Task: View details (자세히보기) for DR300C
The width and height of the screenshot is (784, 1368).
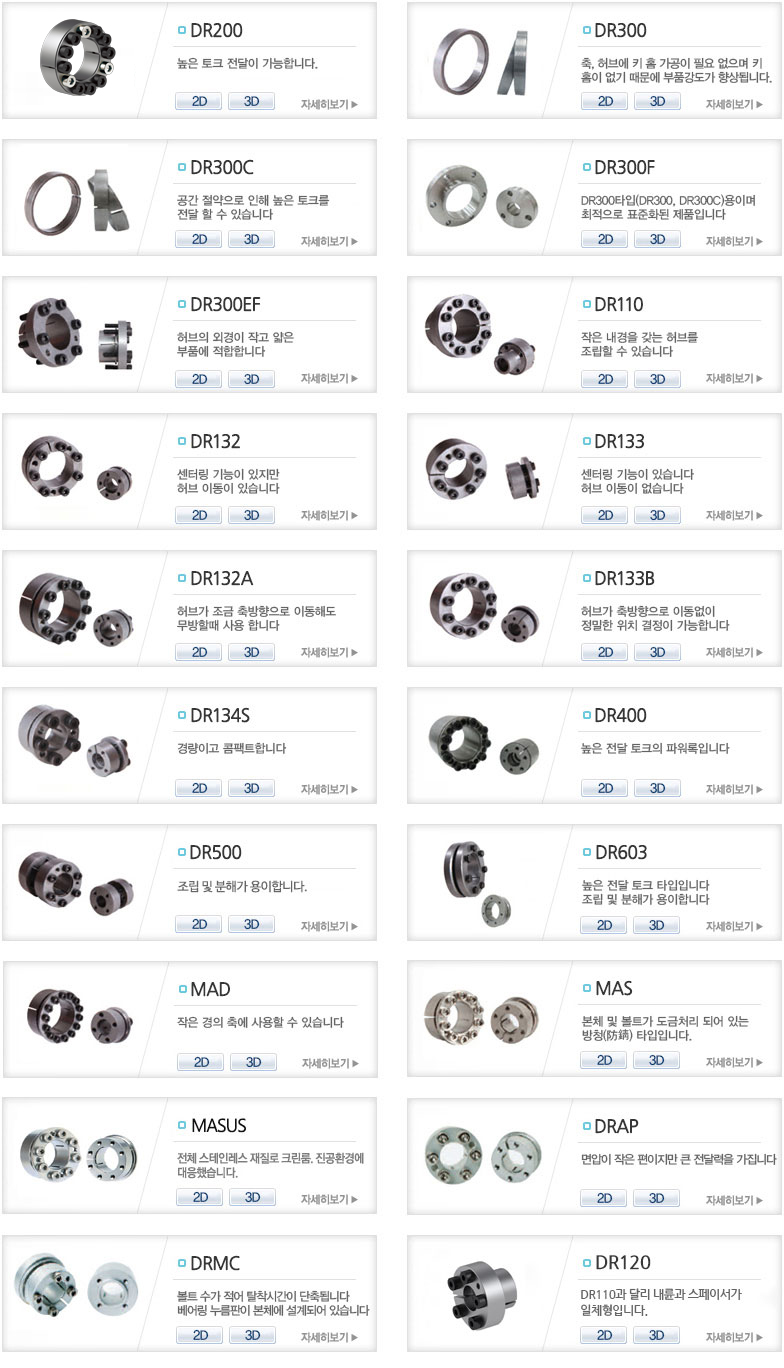Action: tap(329, 241)
